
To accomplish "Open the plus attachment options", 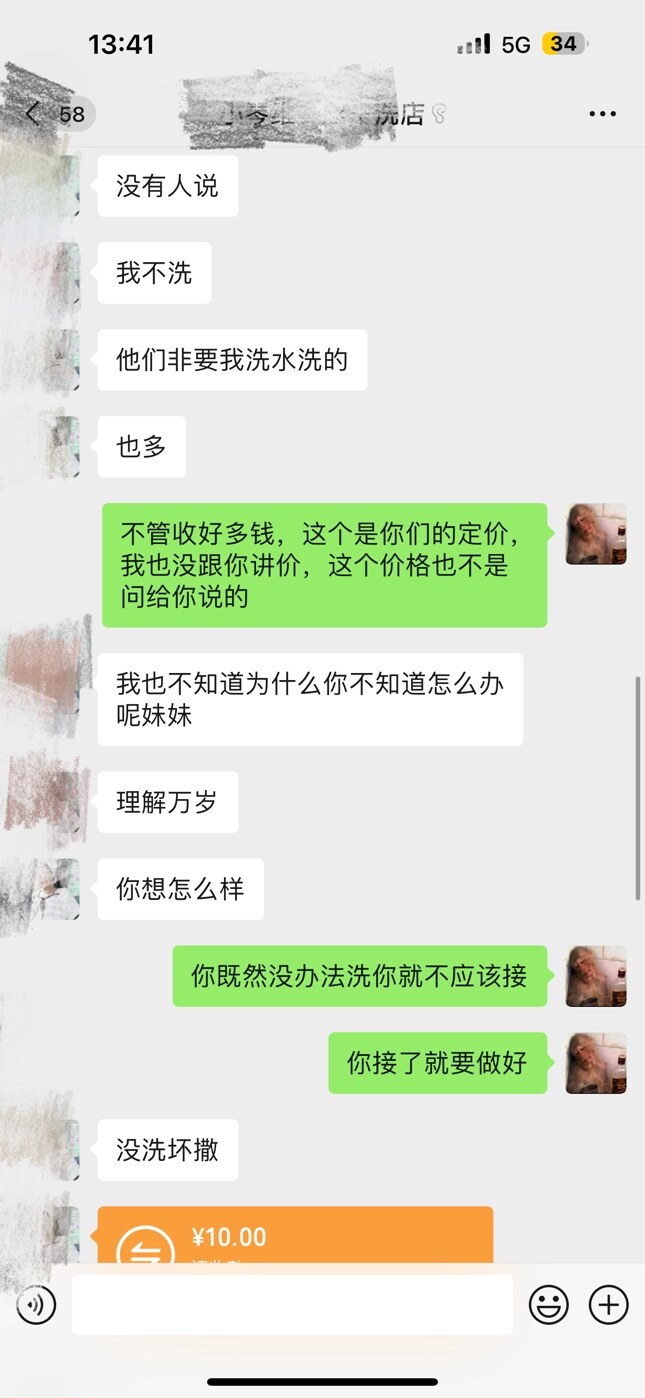I will [608, 1304].
